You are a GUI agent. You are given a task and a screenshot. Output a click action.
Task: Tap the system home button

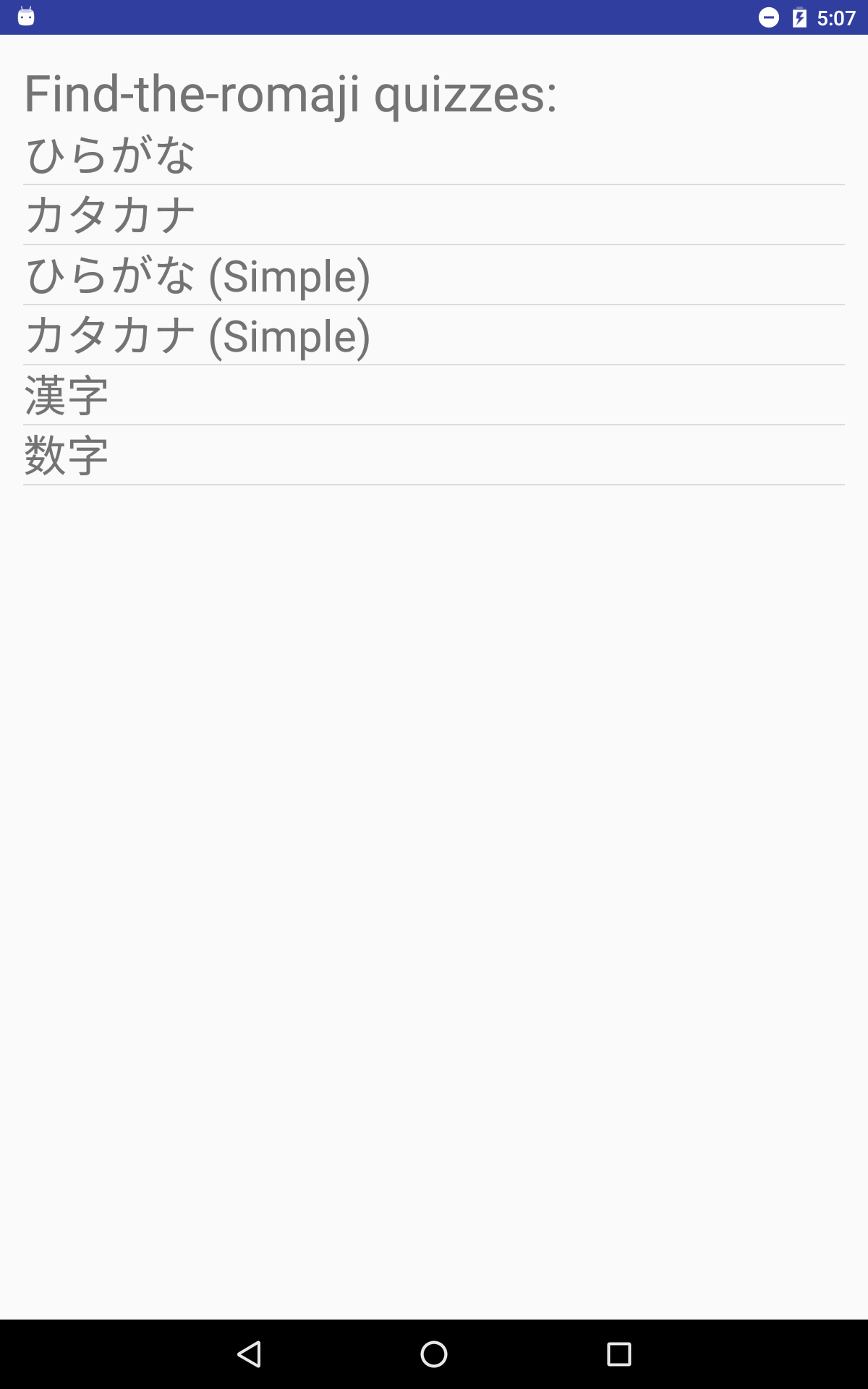pos(434,1354)
